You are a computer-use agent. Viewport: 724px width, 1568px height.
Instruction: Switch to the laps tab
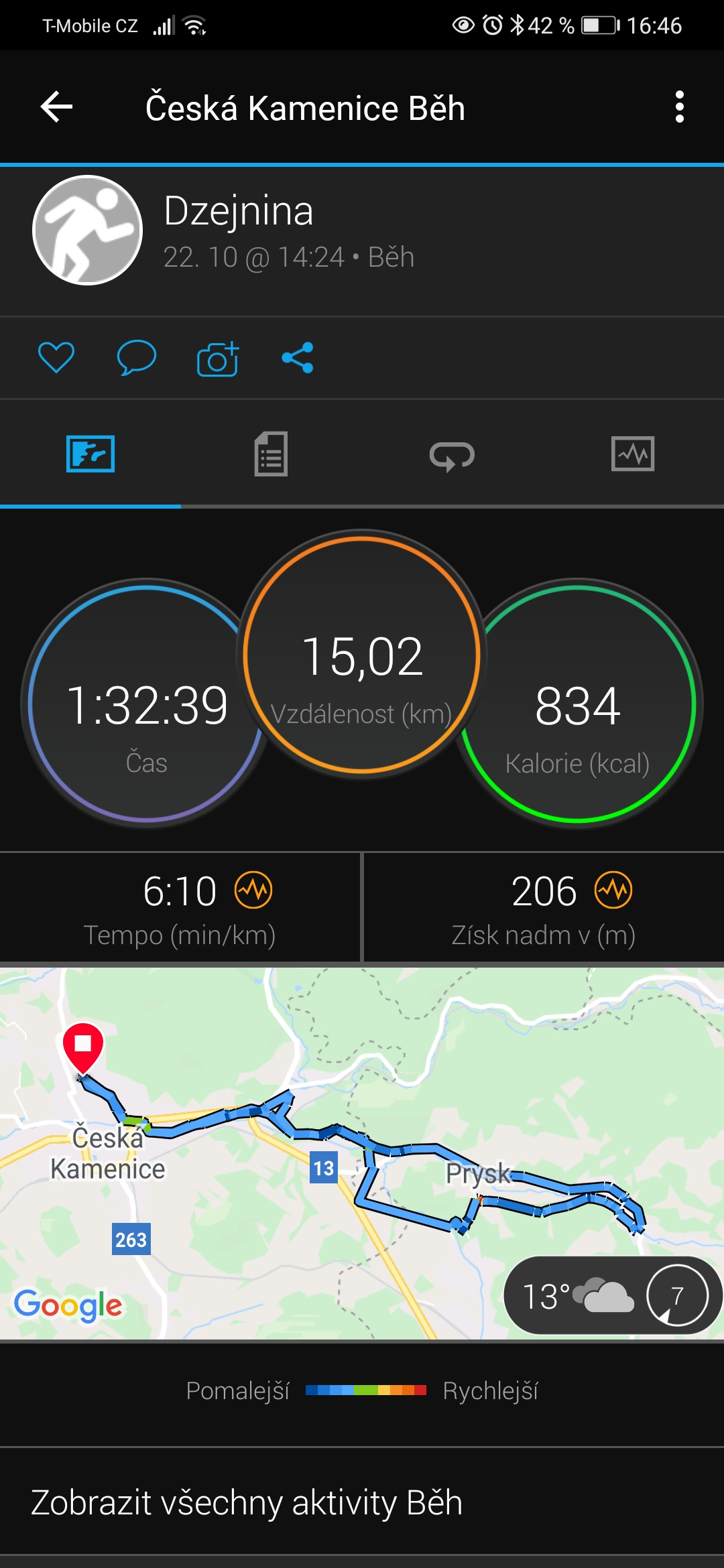[452, 455]
